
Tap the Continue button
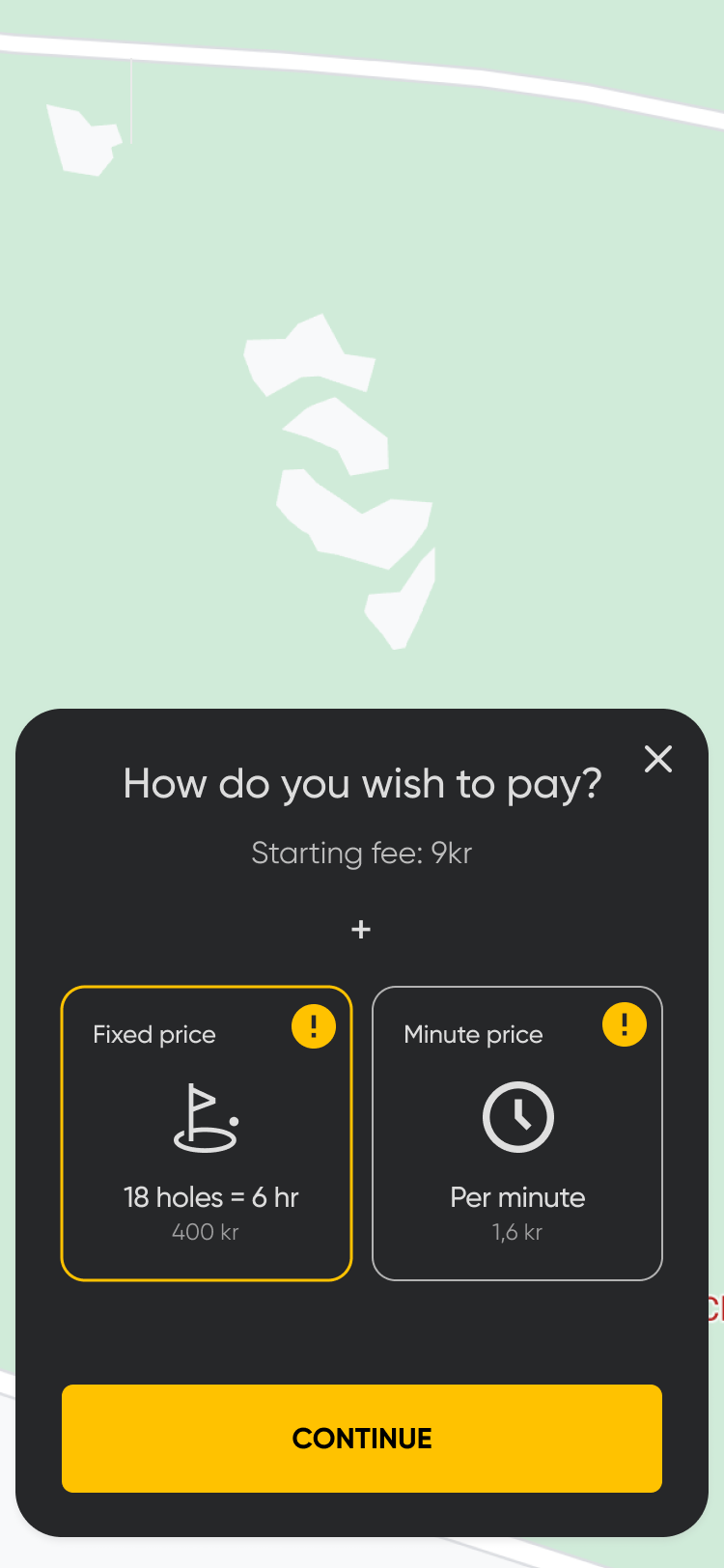(x=362, y=1438)
